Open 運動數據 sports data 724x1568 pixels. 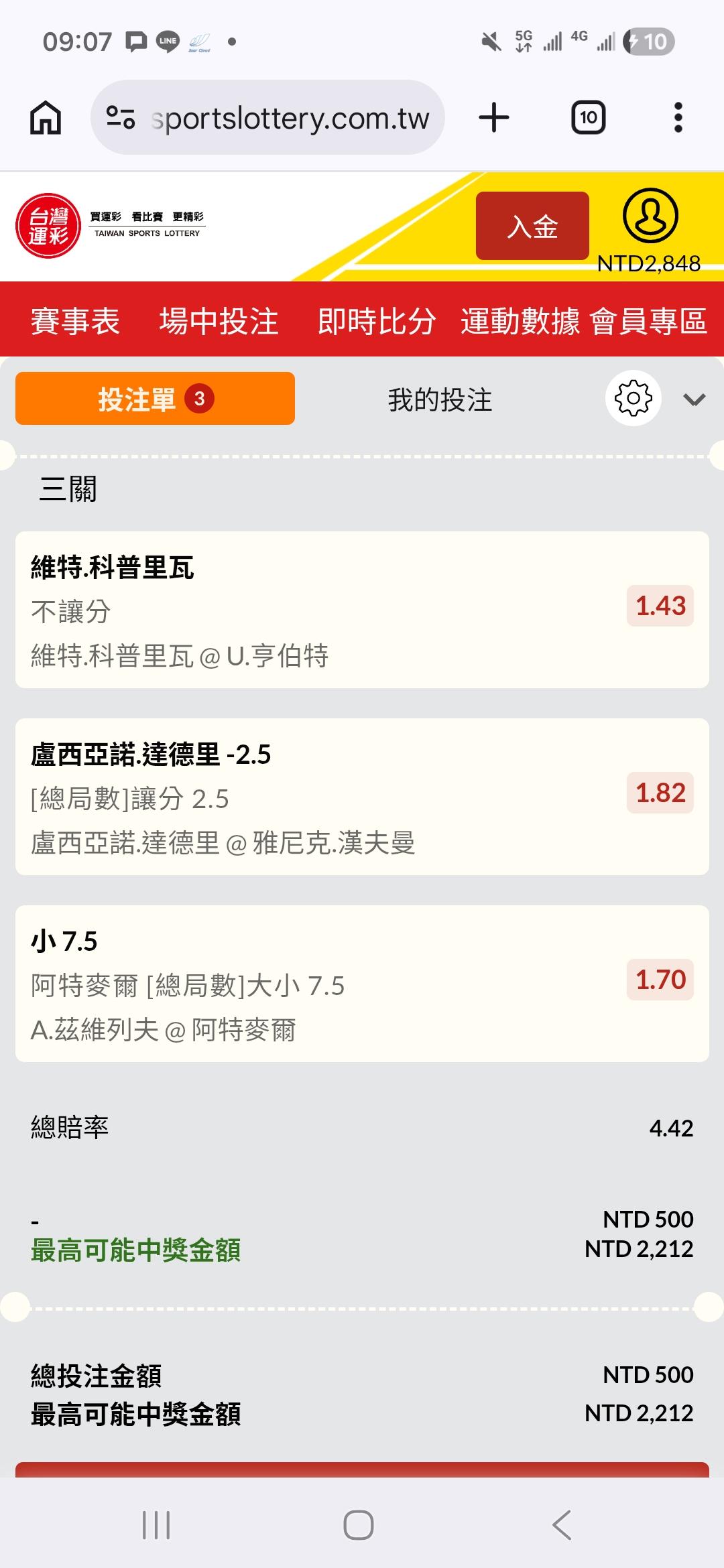point(520,321)
